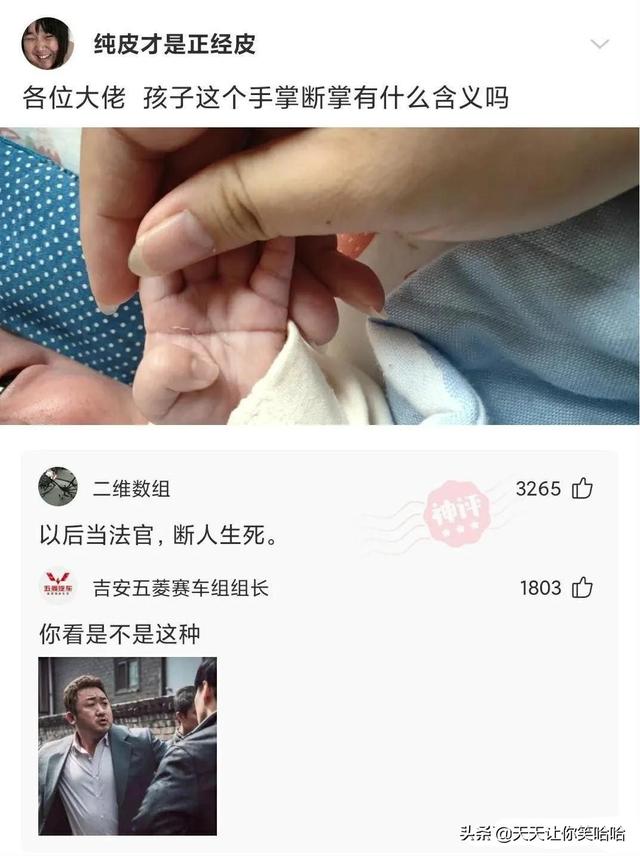Open 吉安五菱赛车组组长's avatar

pos(58,587)
